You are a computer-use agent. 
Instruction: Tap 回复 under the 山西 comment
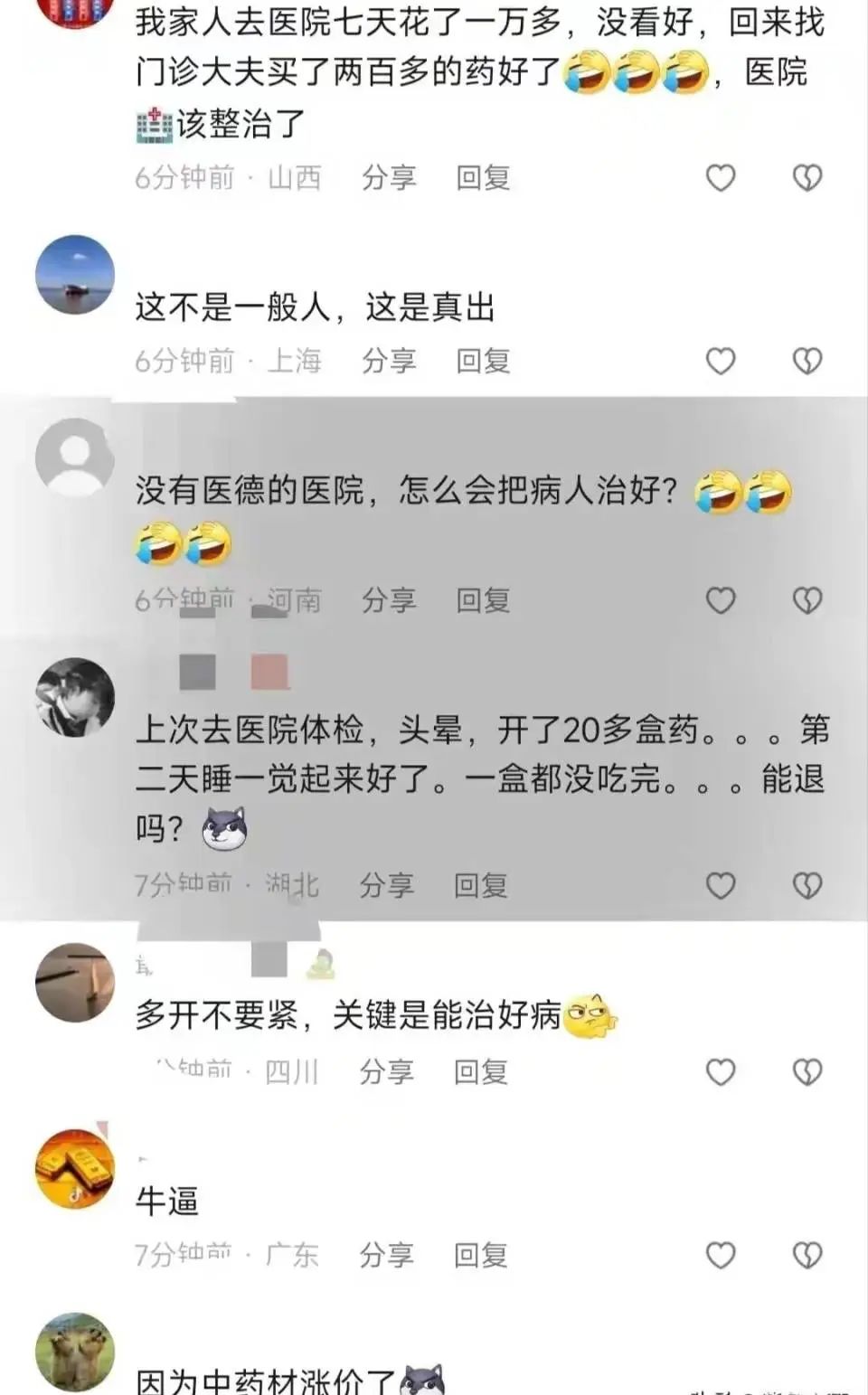[x=483, y=178]
